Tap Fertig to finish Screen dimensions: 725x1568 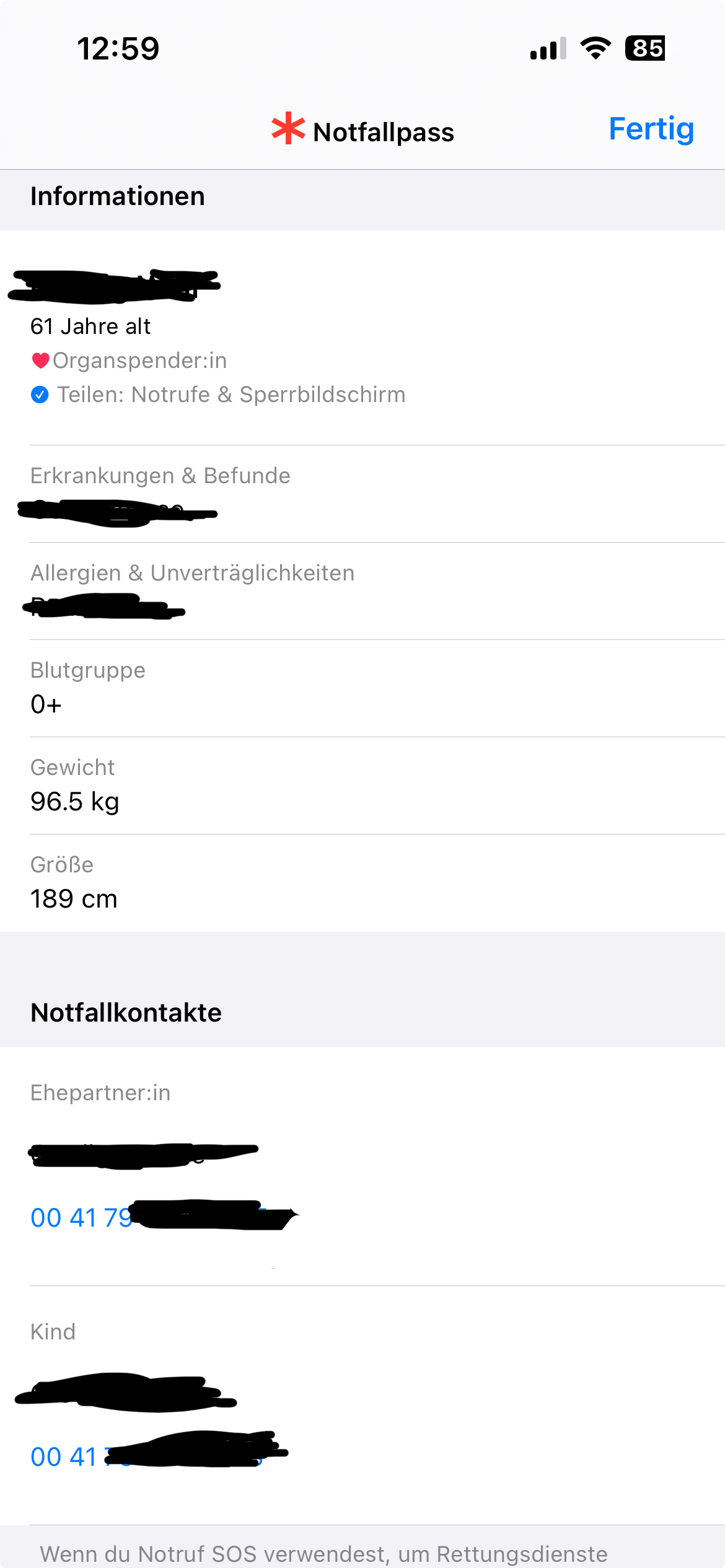pos(651,129)
